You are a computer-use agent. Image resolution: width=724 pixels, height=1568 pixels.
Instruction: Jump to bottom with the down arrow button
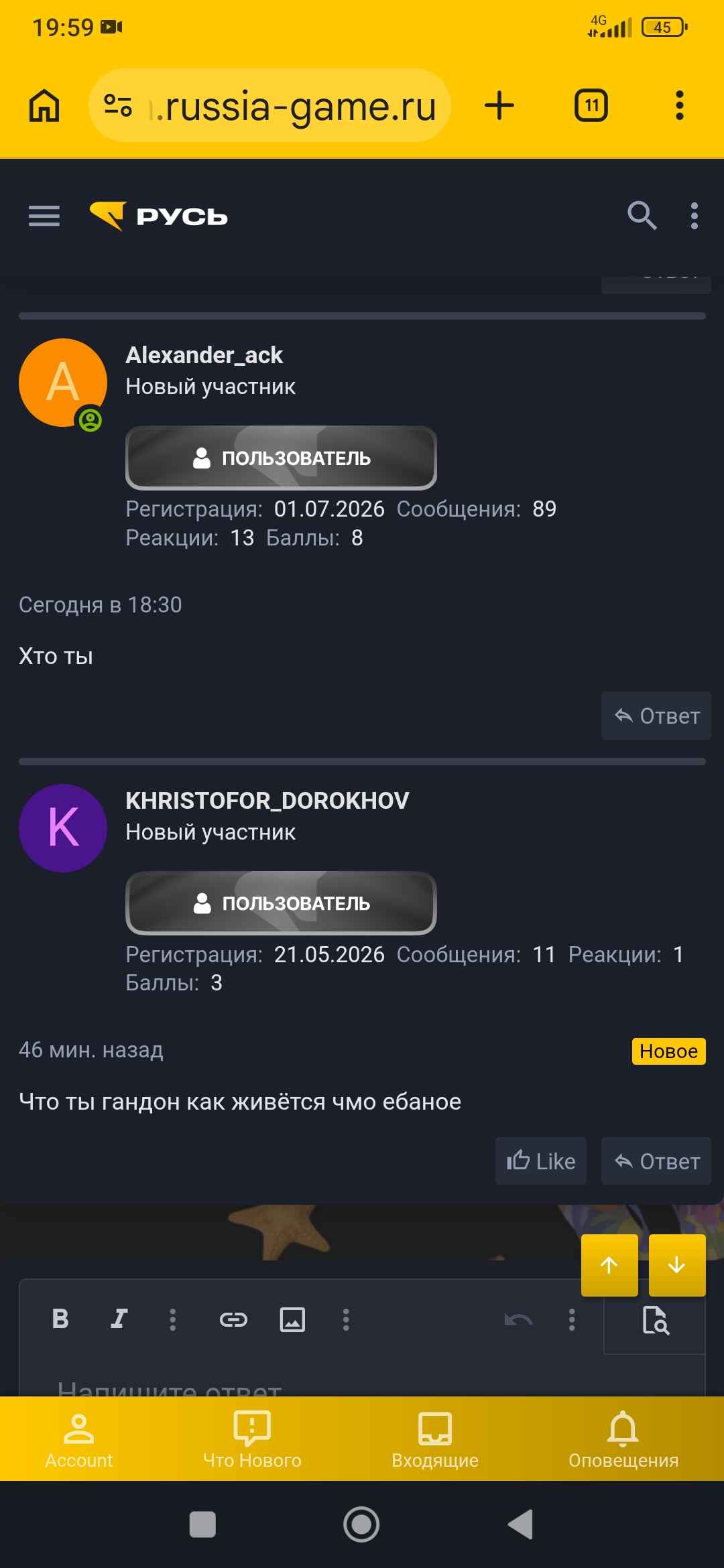(x=677, y=1265)
